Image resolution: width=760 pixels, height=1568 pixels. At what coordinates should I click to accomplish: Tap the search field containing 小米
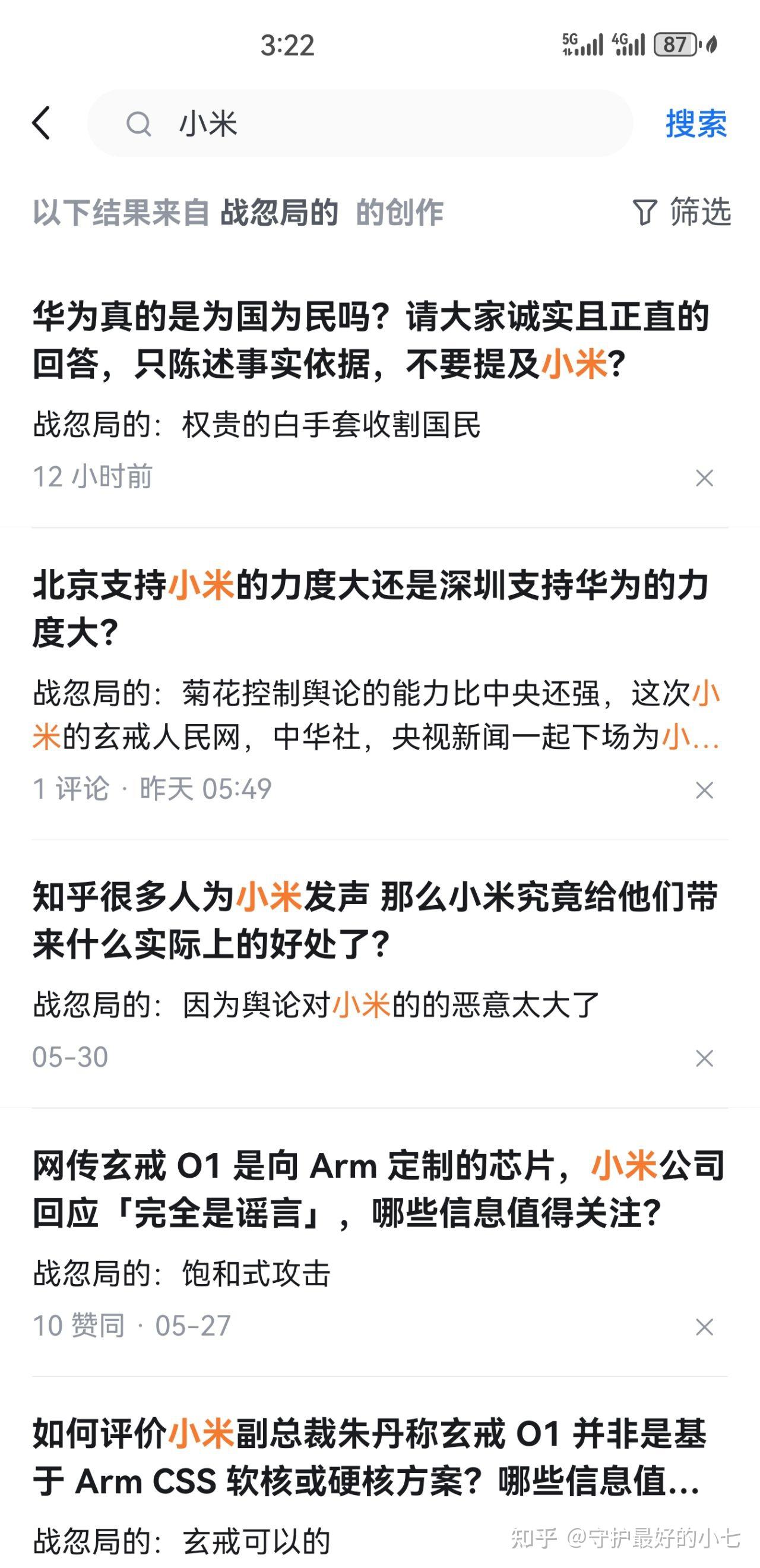(360, 124)
